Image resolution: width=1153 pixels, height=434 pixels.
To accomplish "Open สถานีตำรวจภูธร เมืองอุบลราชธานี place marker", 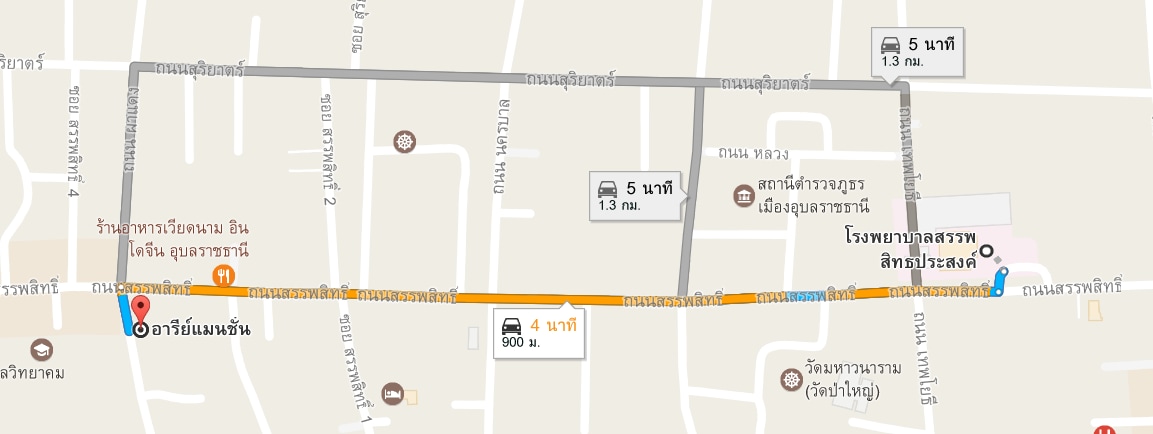I will pos(744,194).
